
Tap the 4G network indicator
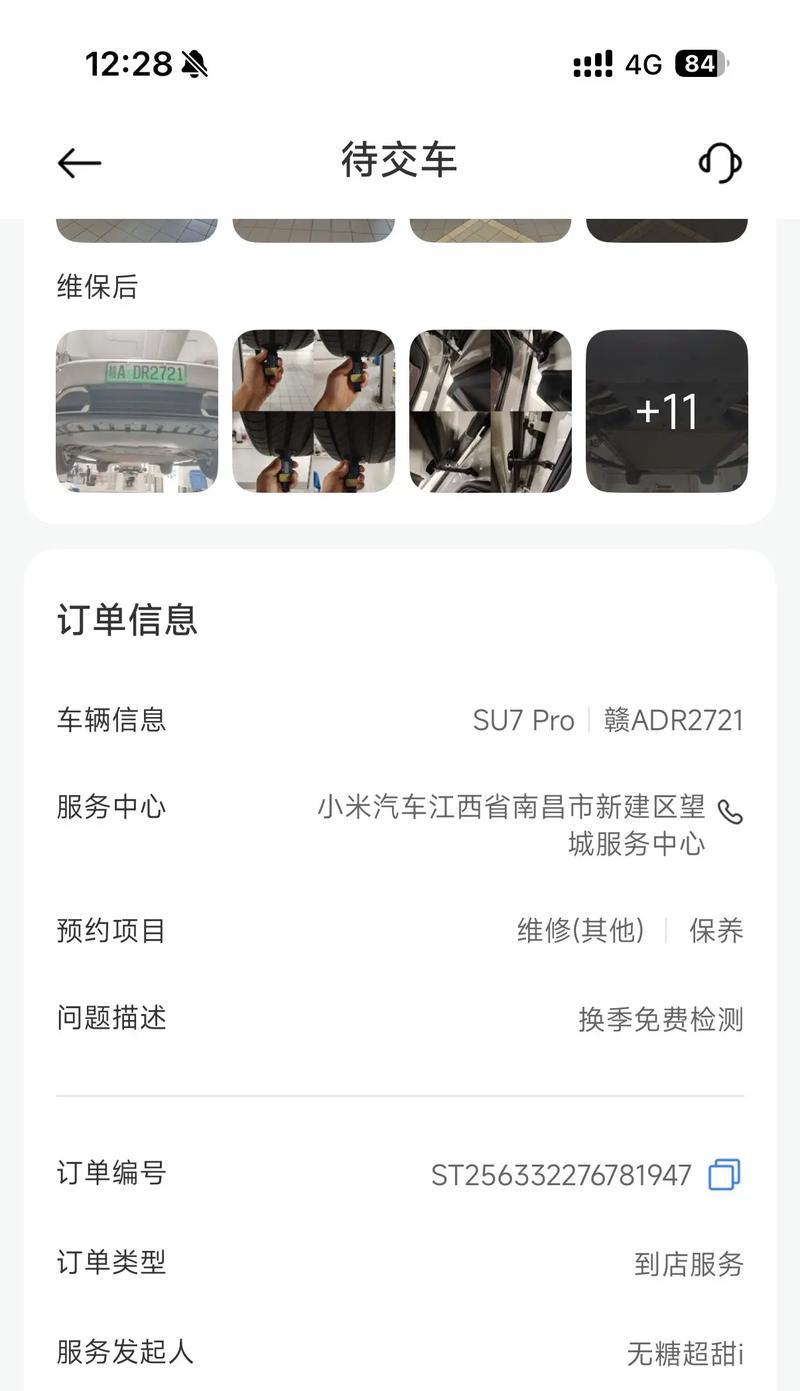tap(644, 64)
